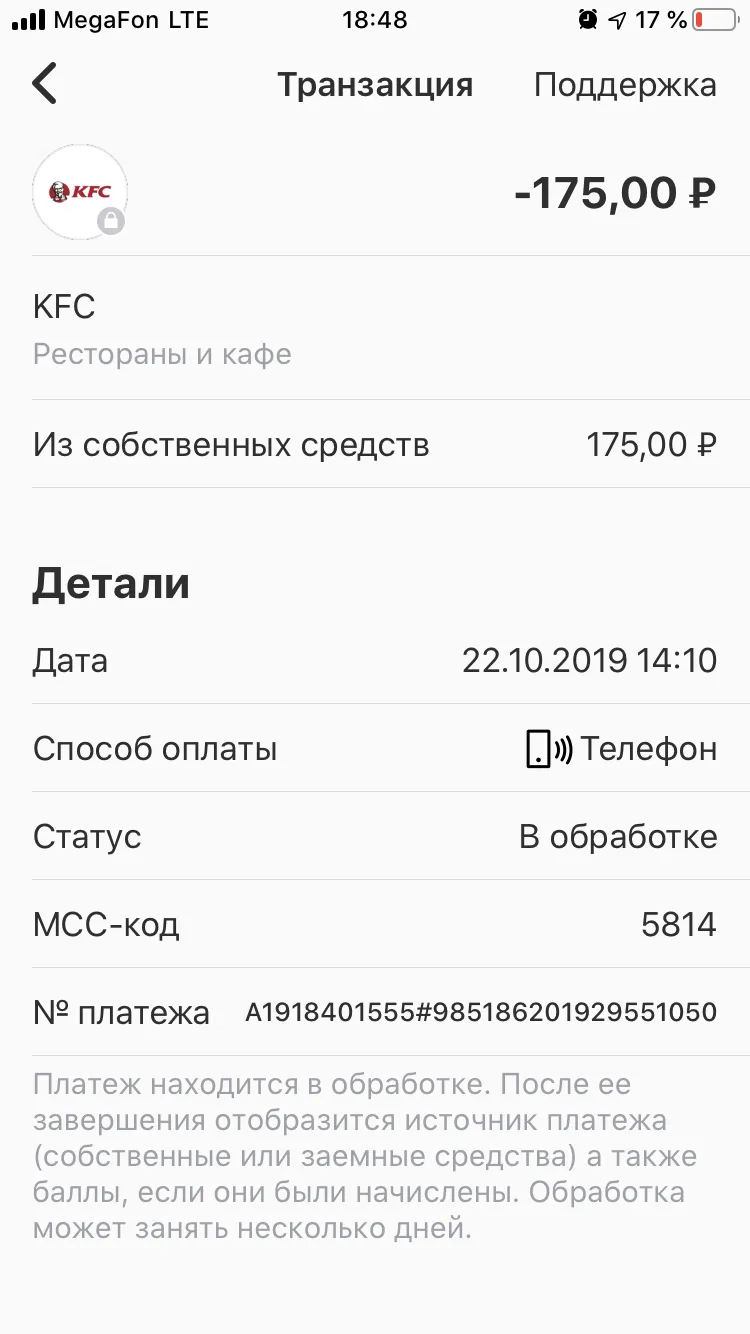Go back using the top-left arrow
This screenshot has width=750, height=1334.
[x=45, y=84]
